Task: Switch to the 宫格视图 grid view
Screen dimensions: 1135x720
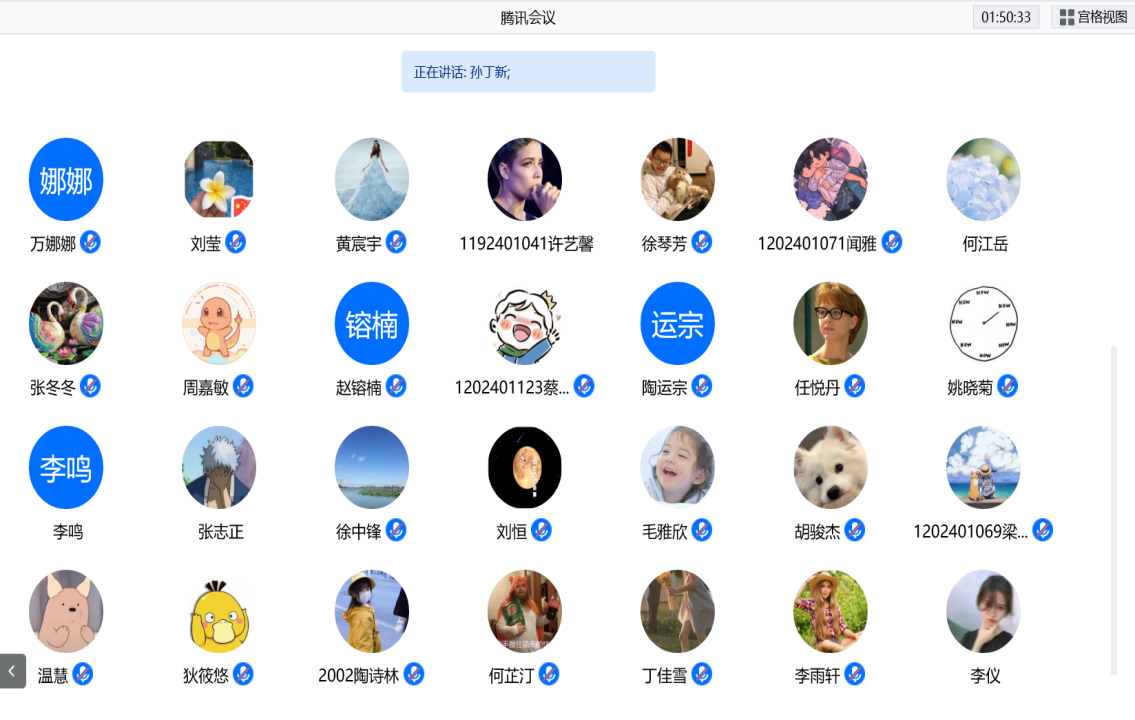Action: tap(1092, 17)
